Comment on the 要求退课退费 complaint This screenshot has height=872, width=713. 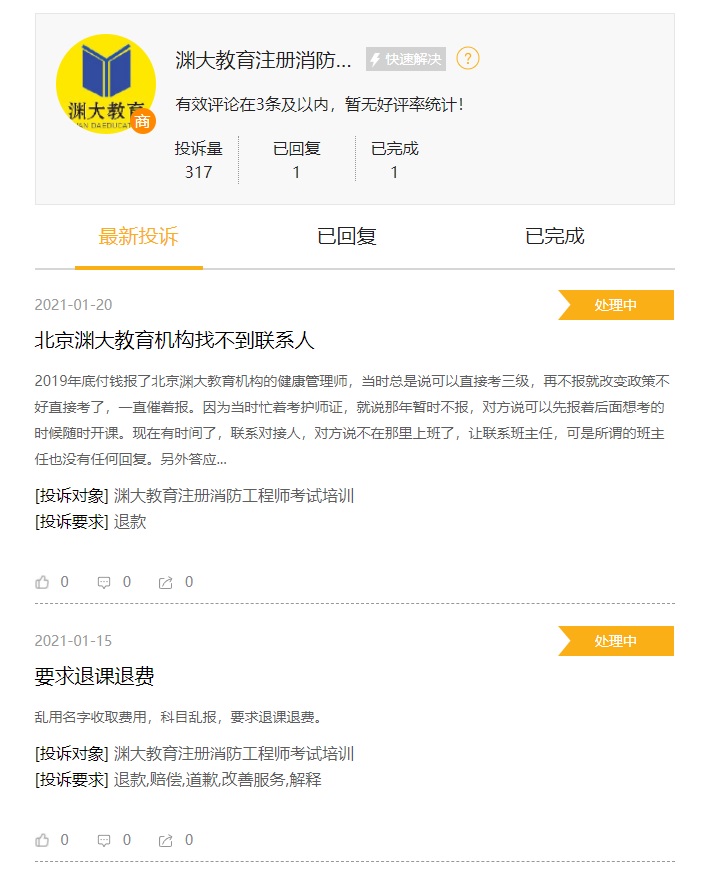104,840
